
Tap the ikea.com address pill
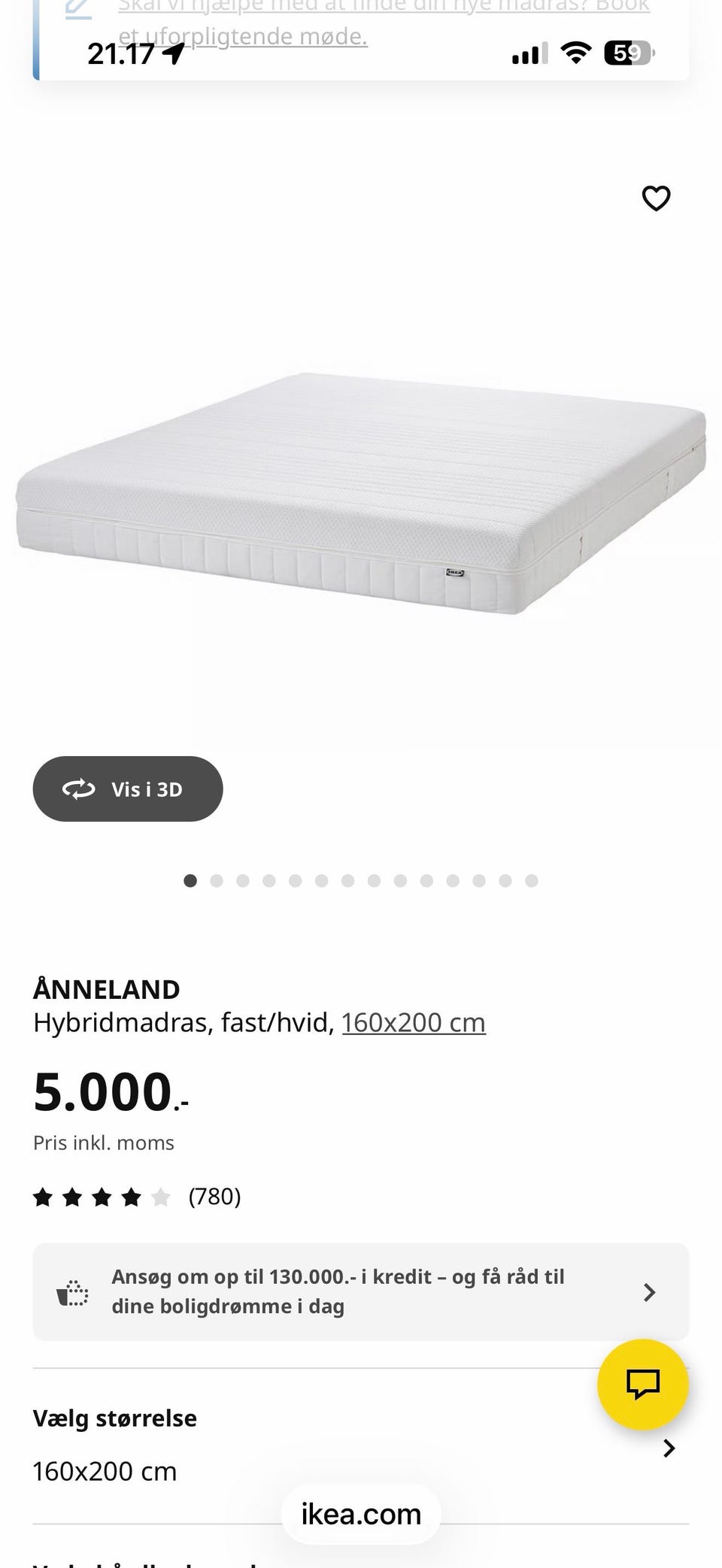[361, 1514]
